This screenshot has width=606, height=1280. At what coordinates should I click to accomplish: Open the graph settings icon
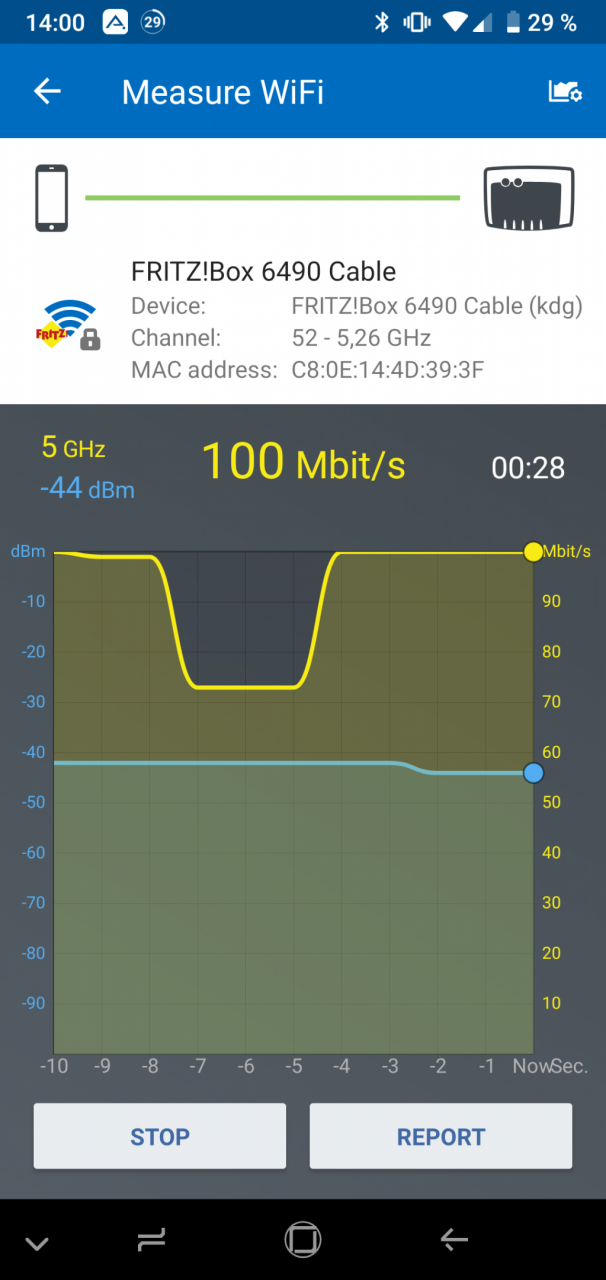pos(565,92)
